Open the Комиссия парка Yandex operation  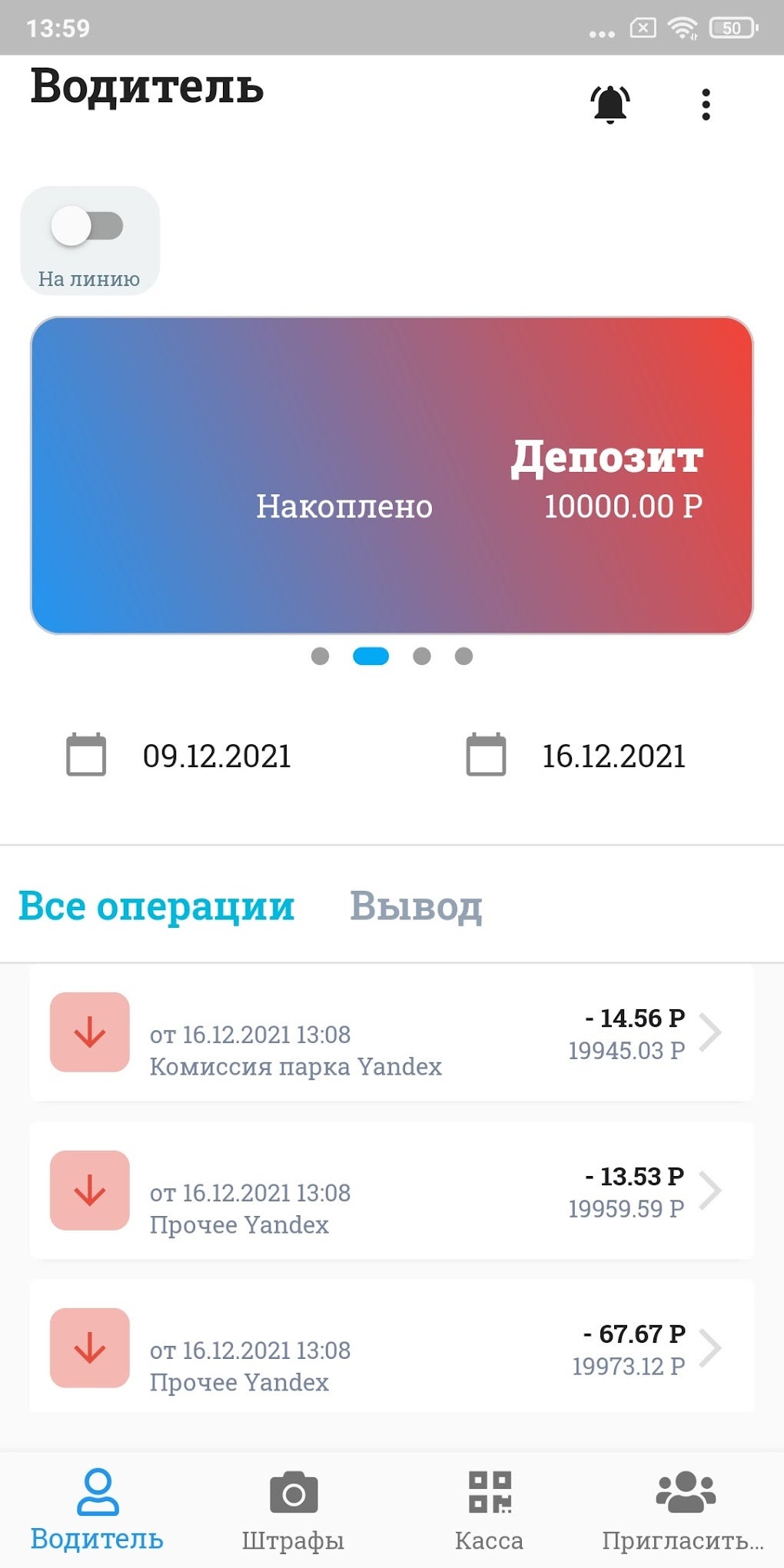(x=392, y=1034)
